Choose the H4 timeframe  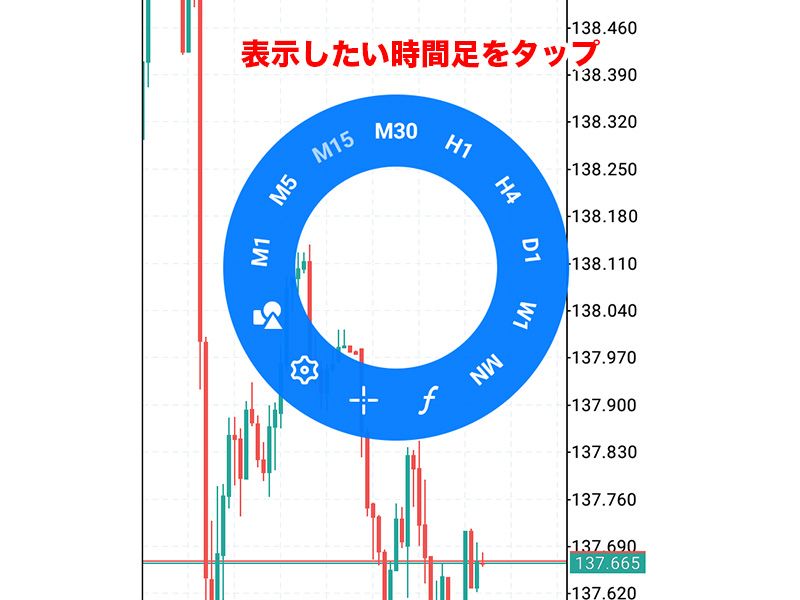[508, 189]
